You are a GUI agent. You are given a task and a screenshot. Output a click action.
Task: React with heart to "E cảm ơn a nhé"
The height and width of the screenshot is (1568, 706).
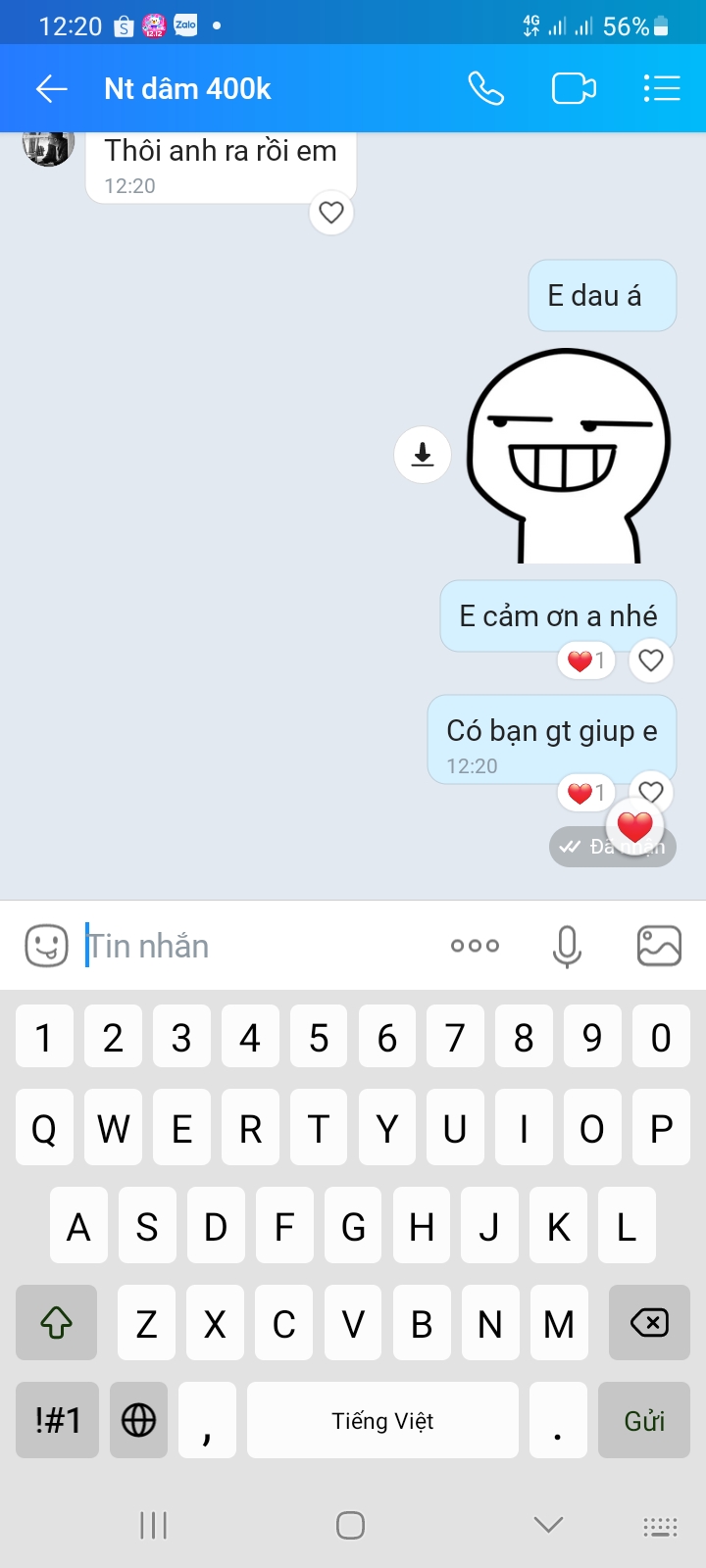pyautogui.click(x=651, y=661)
